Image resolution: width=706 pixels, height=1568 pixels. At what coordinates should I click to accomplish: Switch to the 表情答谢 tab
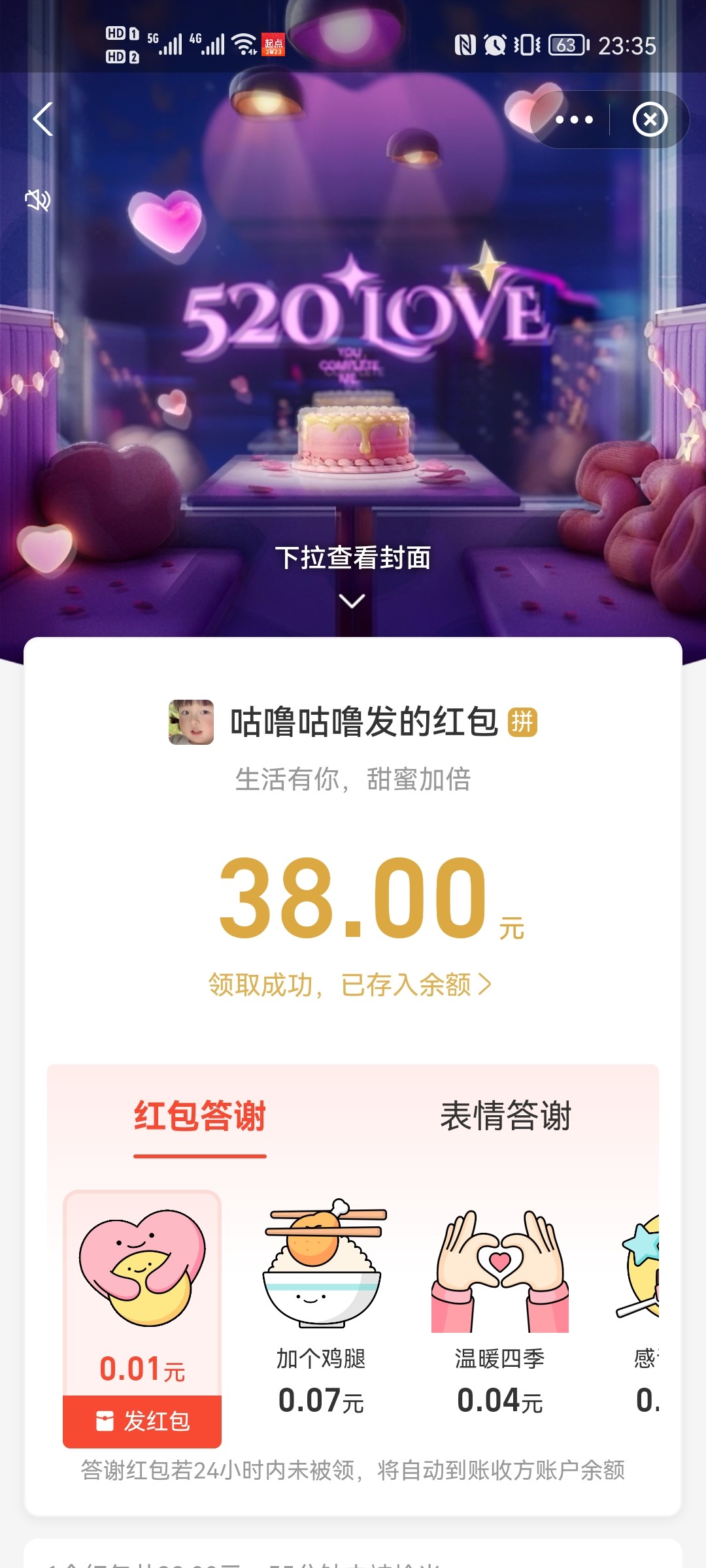pyautogui.click(x=506, y=1116)
